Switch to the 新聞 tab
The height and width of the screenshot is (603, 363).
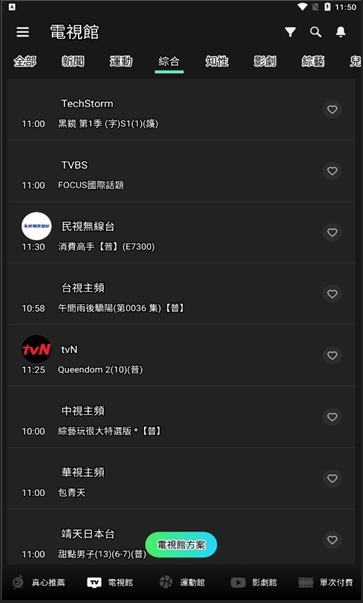point(73,62)
